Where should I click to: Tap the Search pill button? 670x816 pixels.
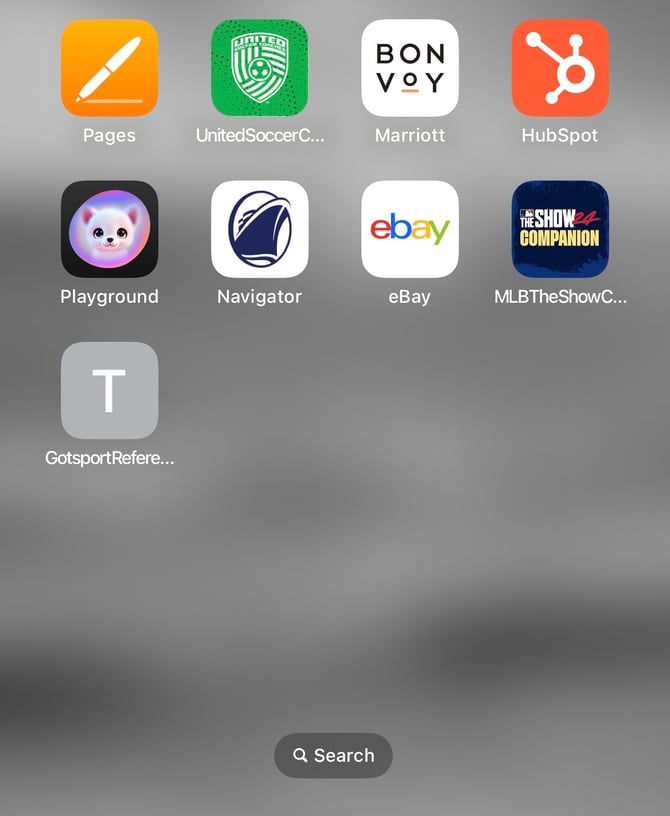(333, 755)
